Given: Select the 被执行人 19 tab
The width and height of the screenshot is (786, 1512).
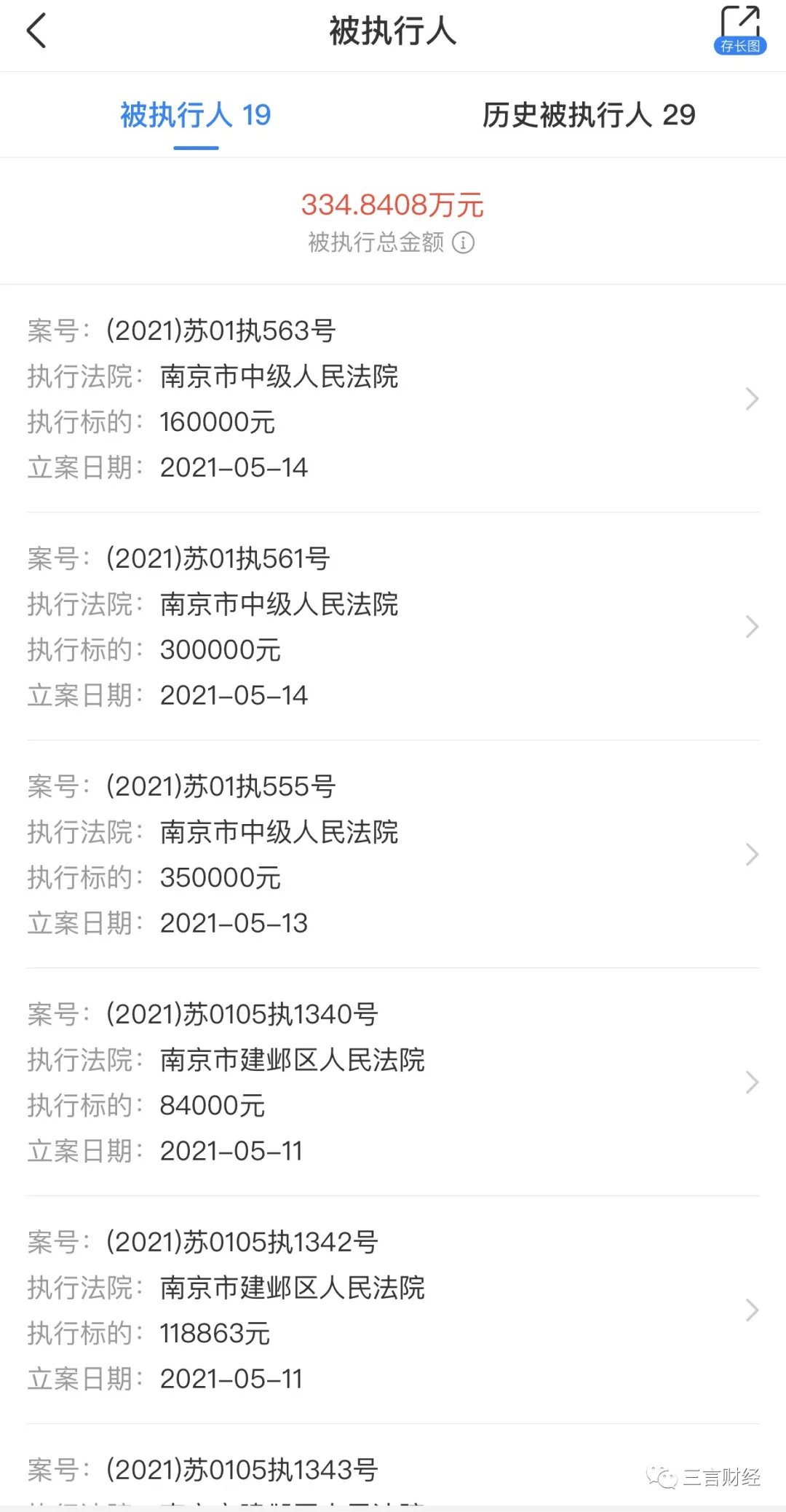Looking at the screenshot, I should (x=196, y=115).
